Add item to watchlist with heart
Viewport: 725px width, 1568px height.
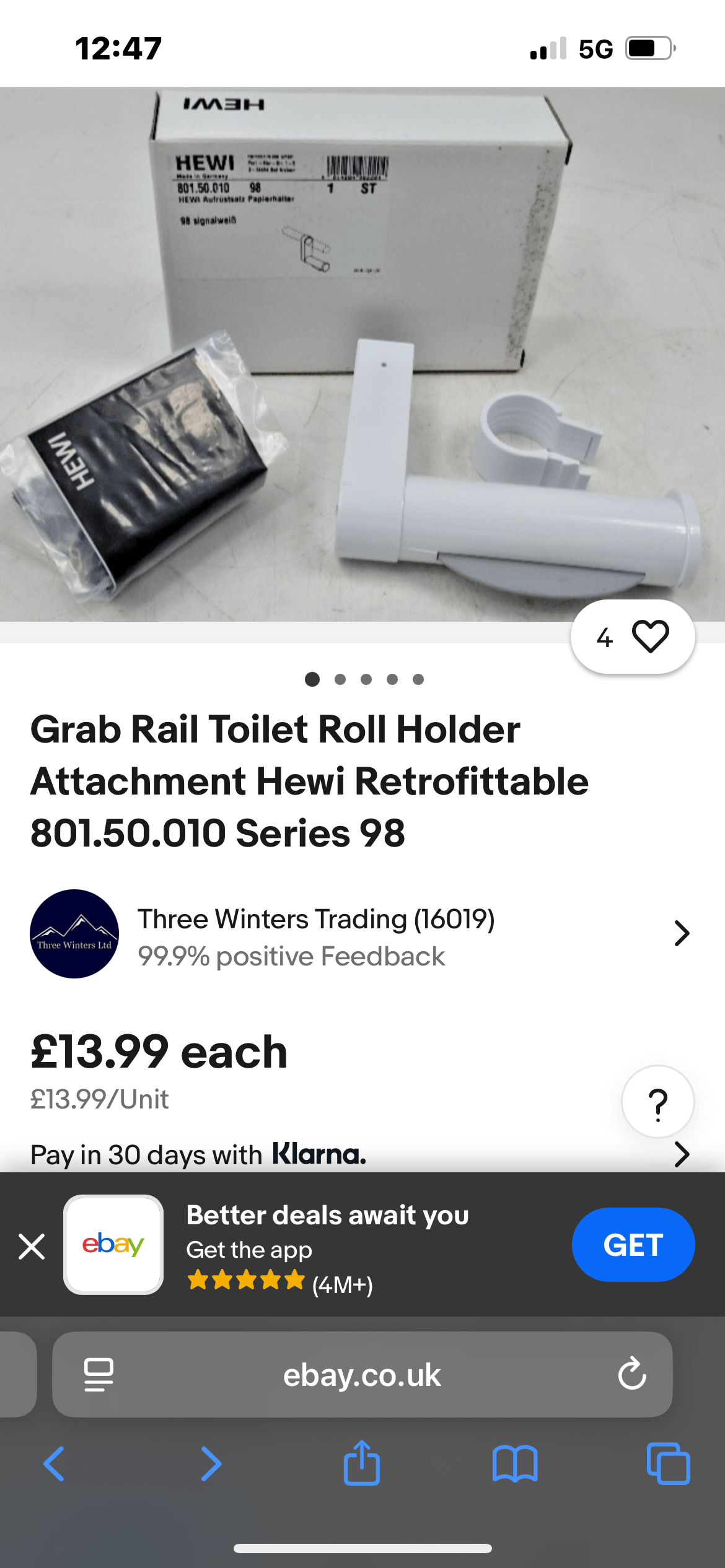(x=649, y=637)
